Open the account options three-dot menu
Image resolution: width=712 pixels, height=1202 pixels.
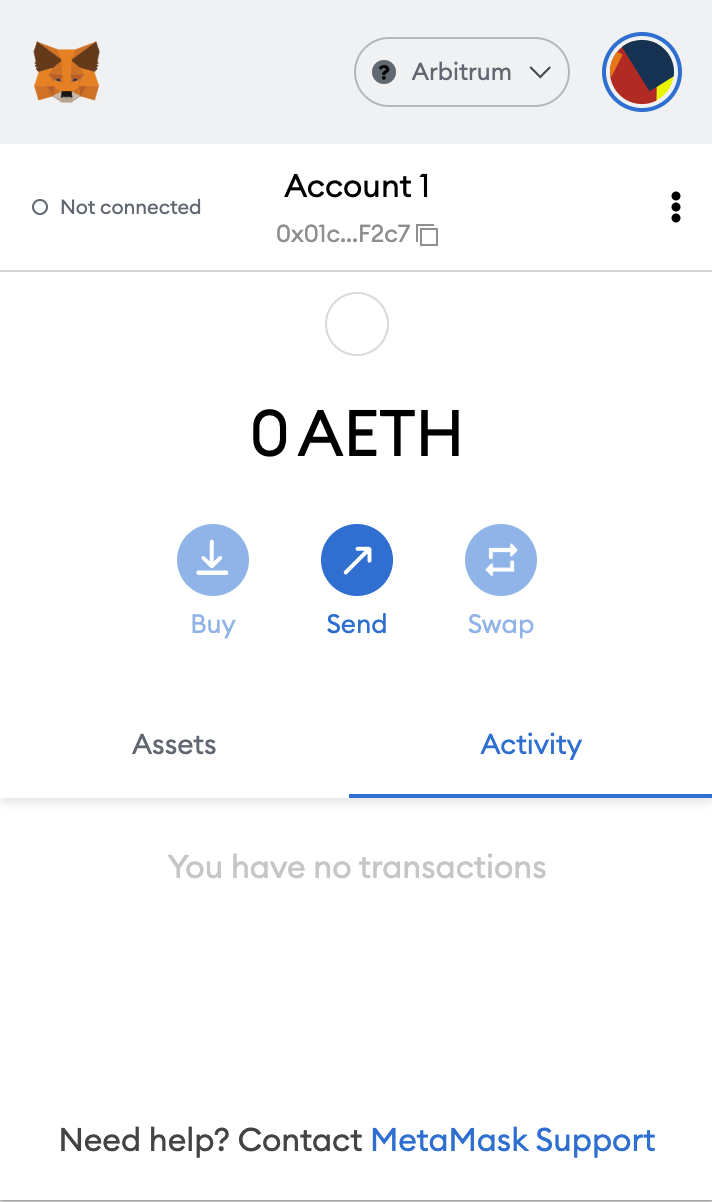pos(676,207)
